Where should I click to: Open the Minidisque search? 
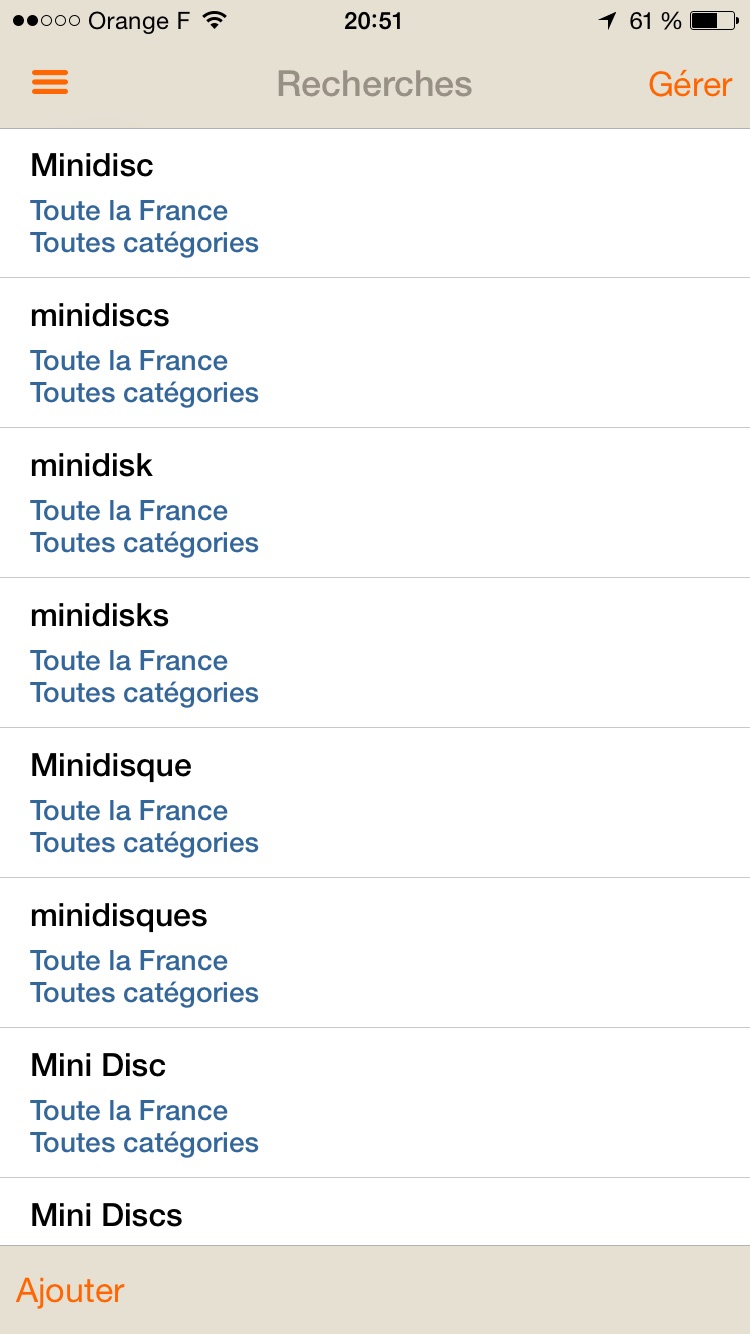375,803
